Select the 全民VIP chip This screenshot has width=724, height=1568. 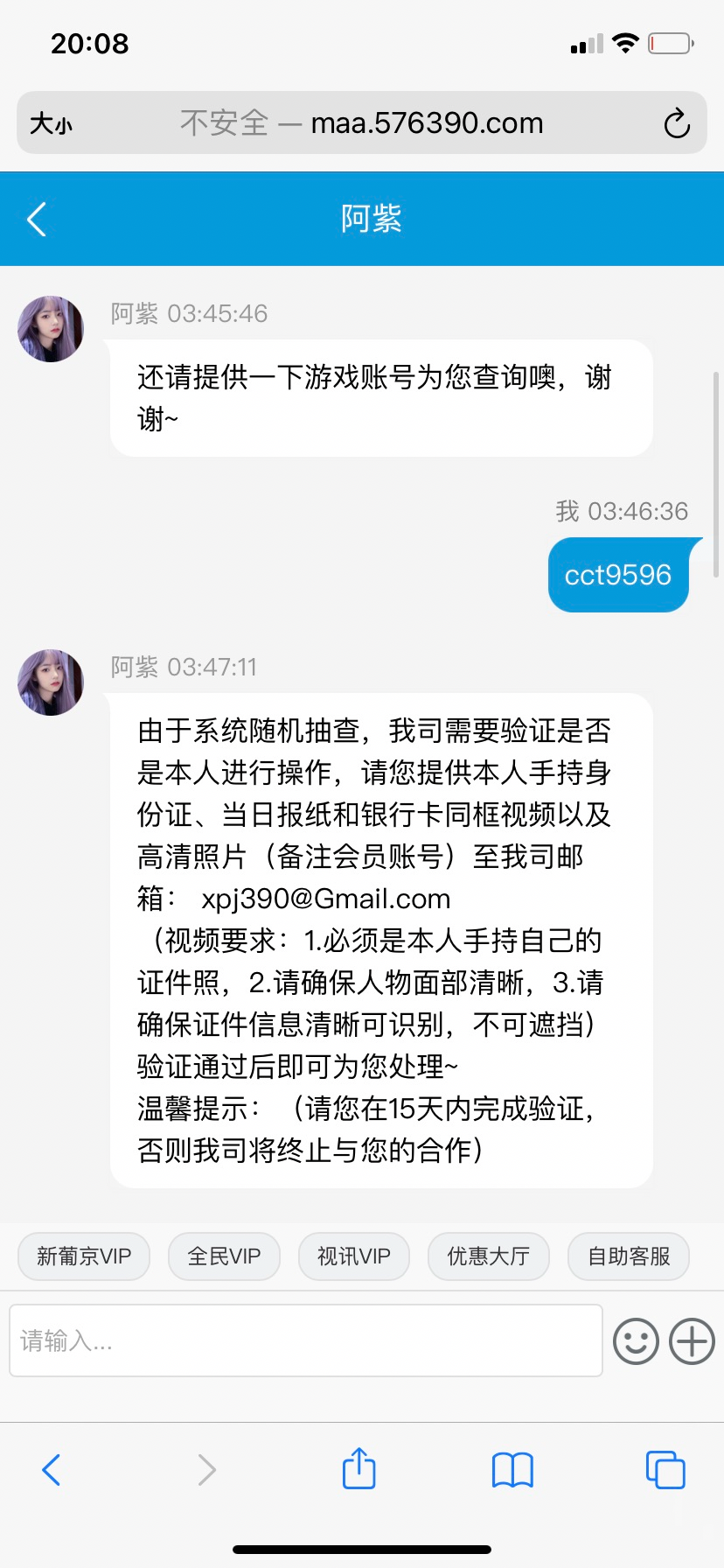click(x=224, y=1256)
